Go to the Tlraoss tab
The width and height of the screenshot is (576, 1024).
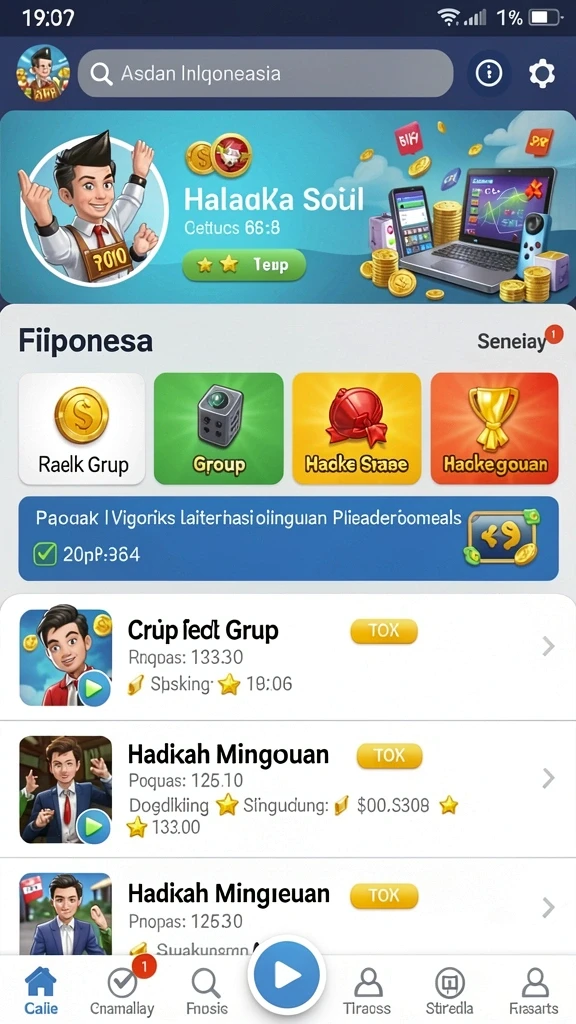367,991
